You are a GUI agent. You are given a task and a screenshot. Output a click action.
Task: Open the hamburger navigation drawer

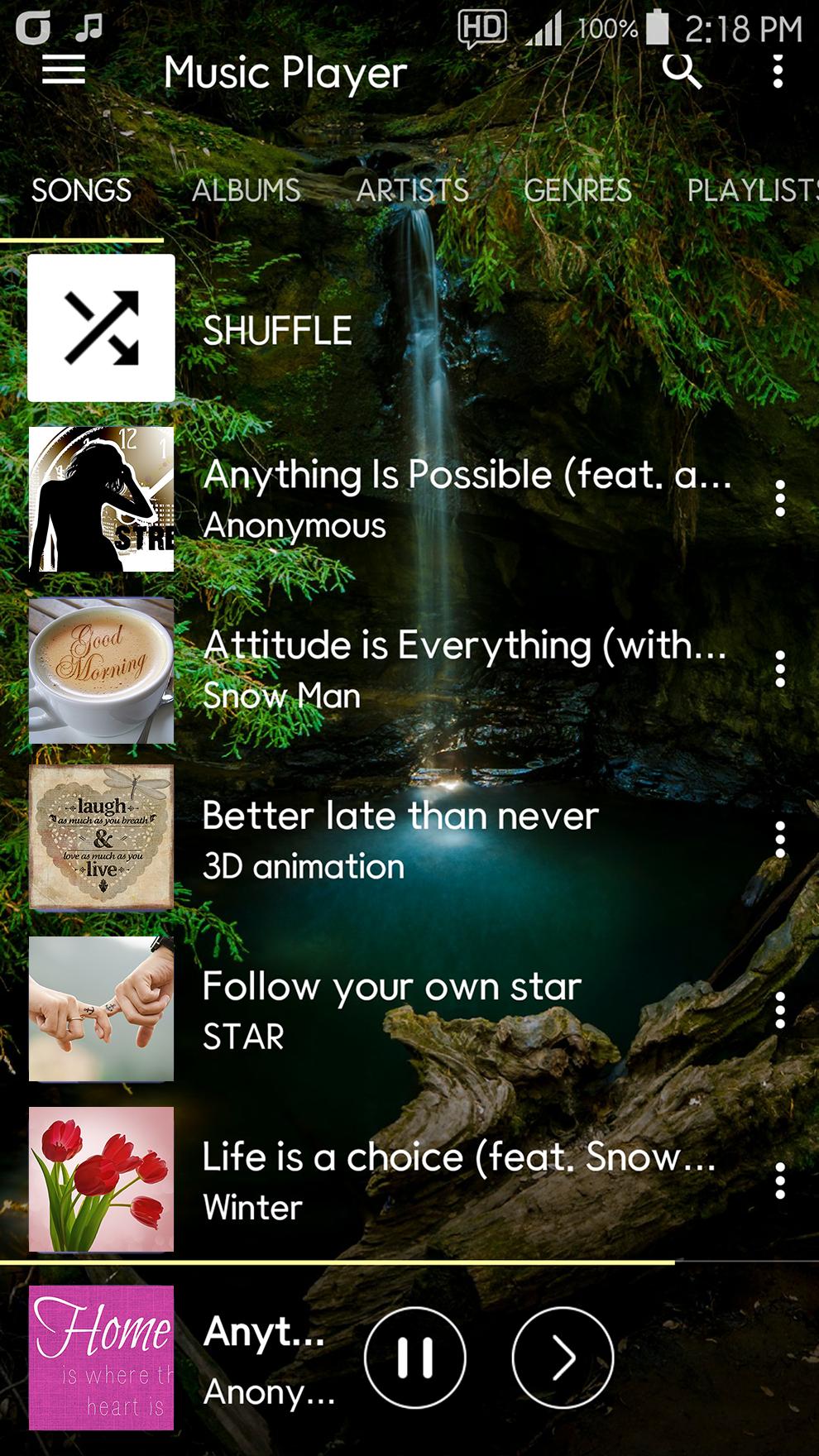click(x=64, y=70)
